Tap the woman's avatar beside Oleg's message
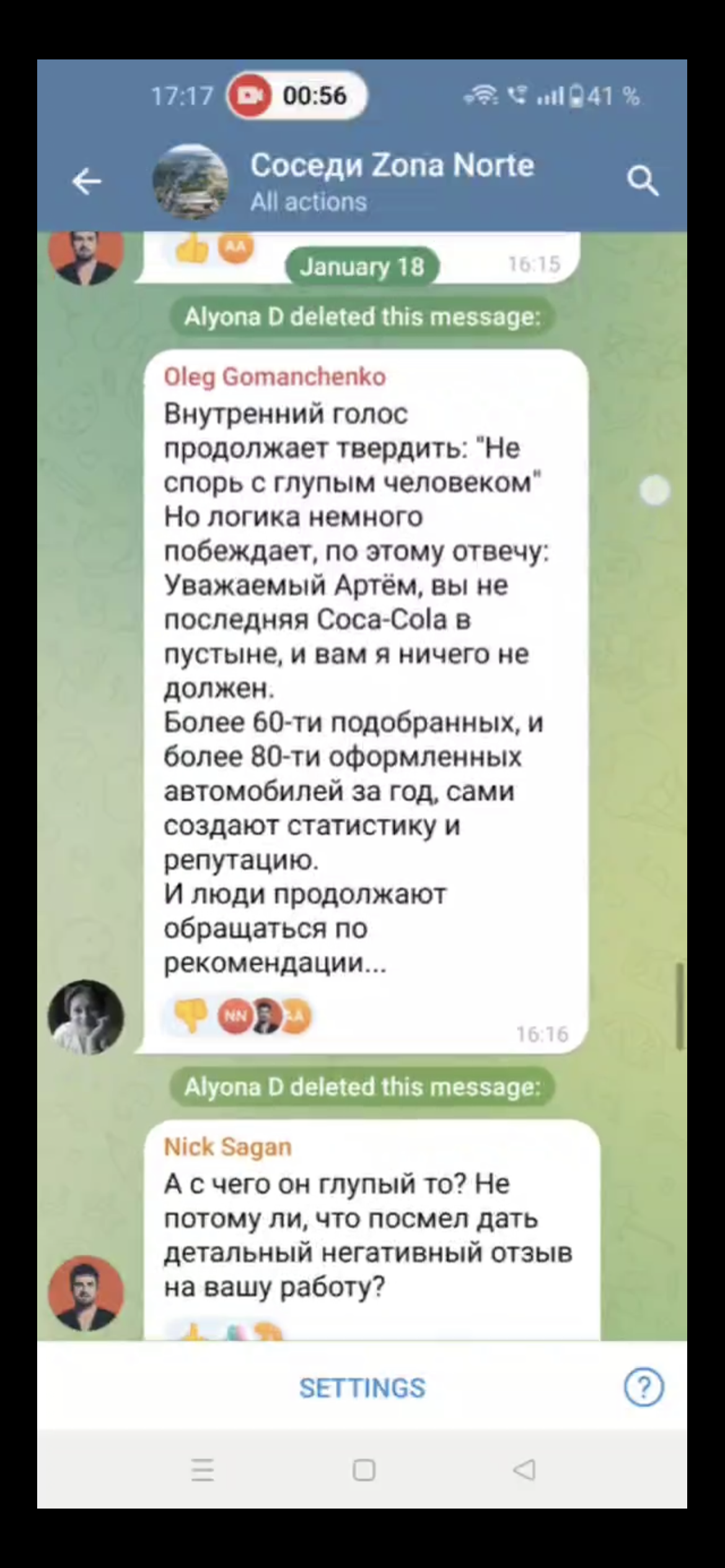The height and width of the screenshot is (1568, 725). click(x=86, y=1017)
